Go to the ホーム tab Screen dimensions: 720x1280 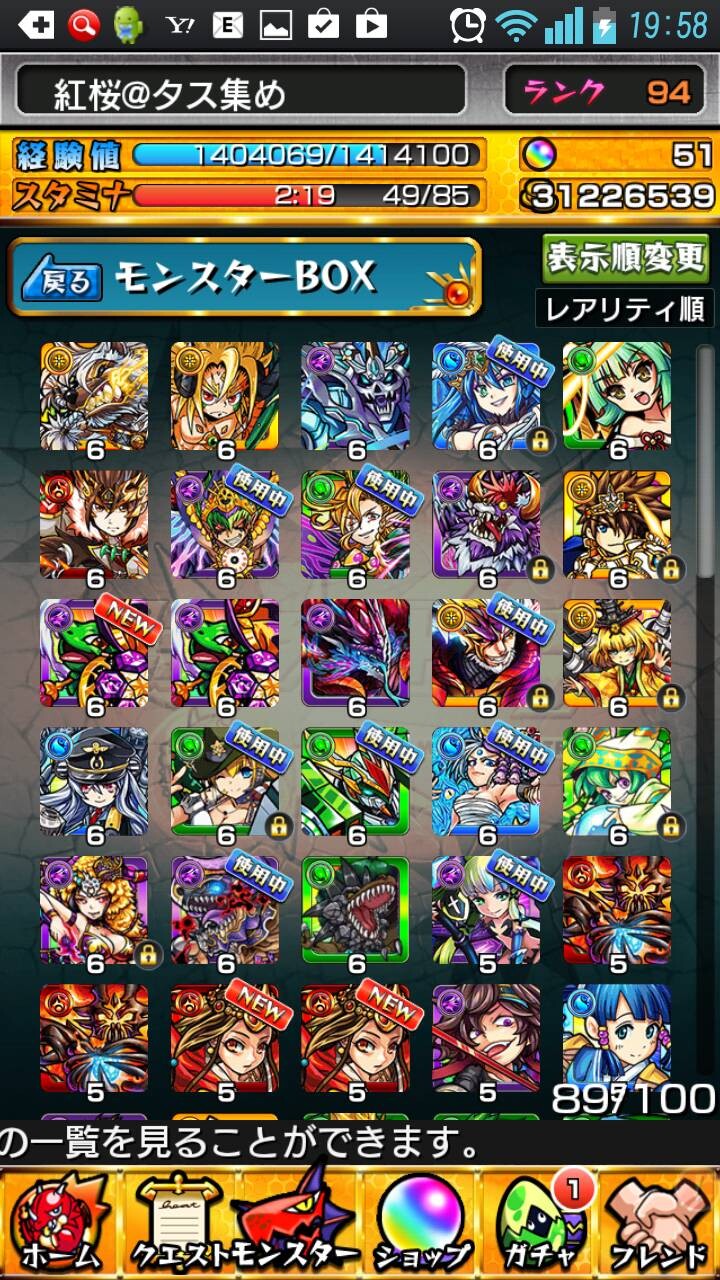[x=60, y=1220]
